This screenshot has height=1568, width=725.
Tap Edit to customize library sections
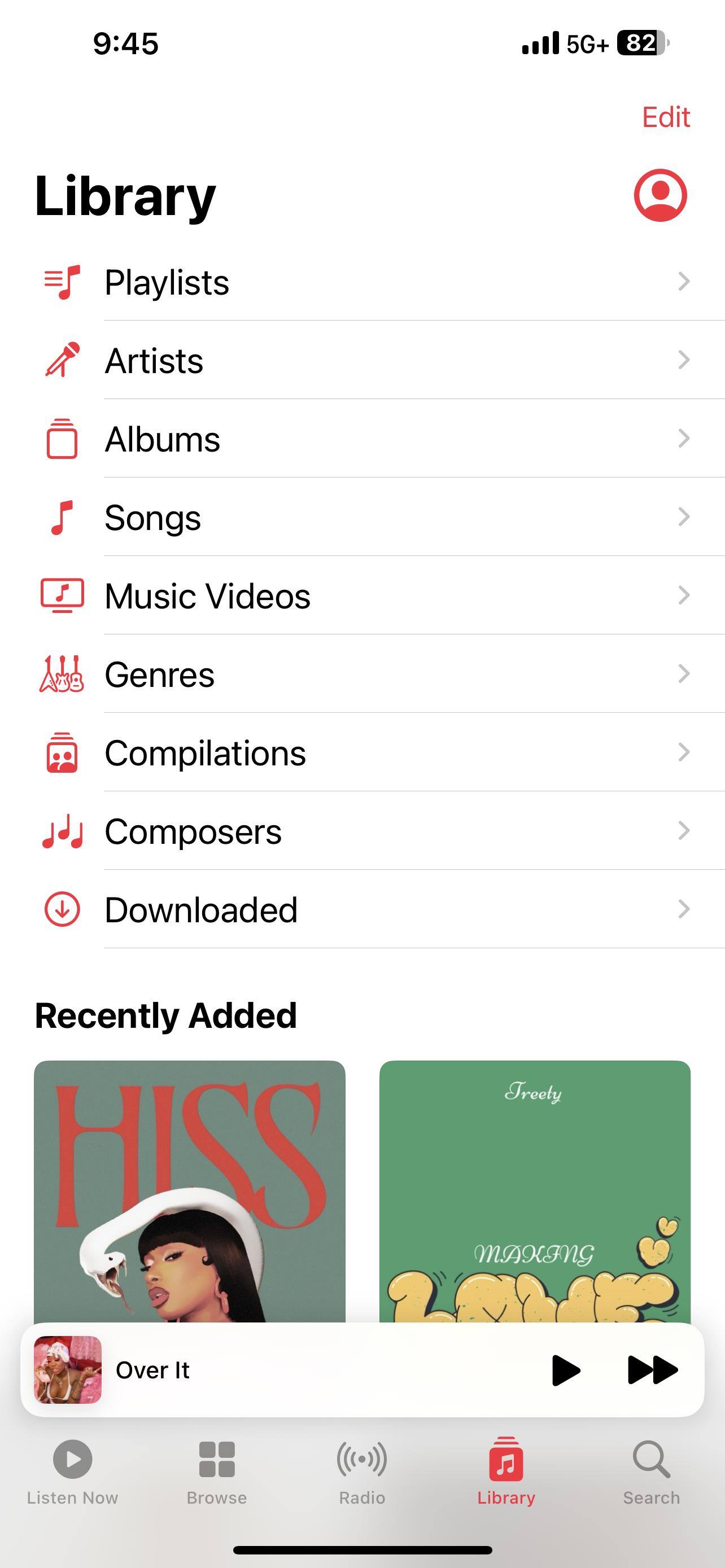[665, 117]
